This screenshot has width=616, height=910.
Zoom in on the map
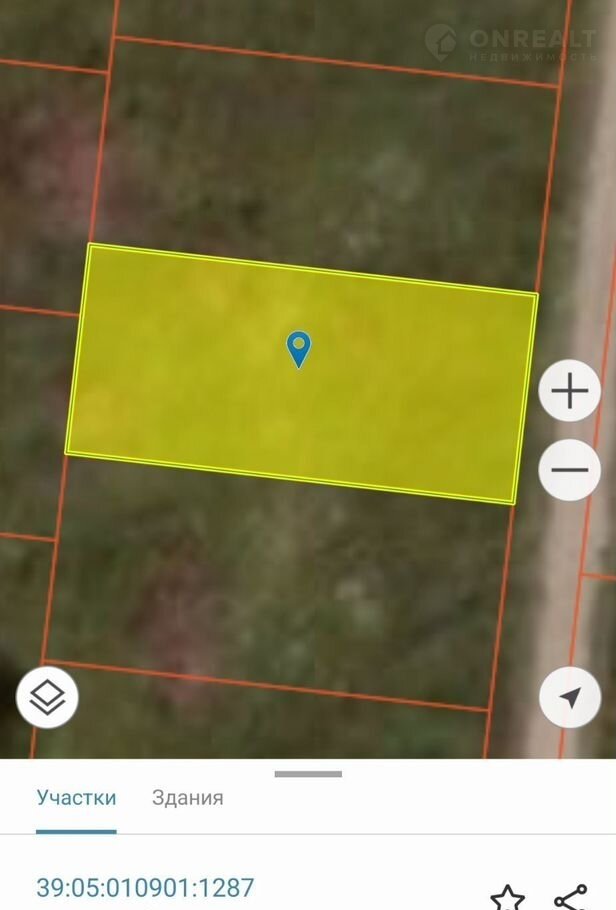pos(569,391)
